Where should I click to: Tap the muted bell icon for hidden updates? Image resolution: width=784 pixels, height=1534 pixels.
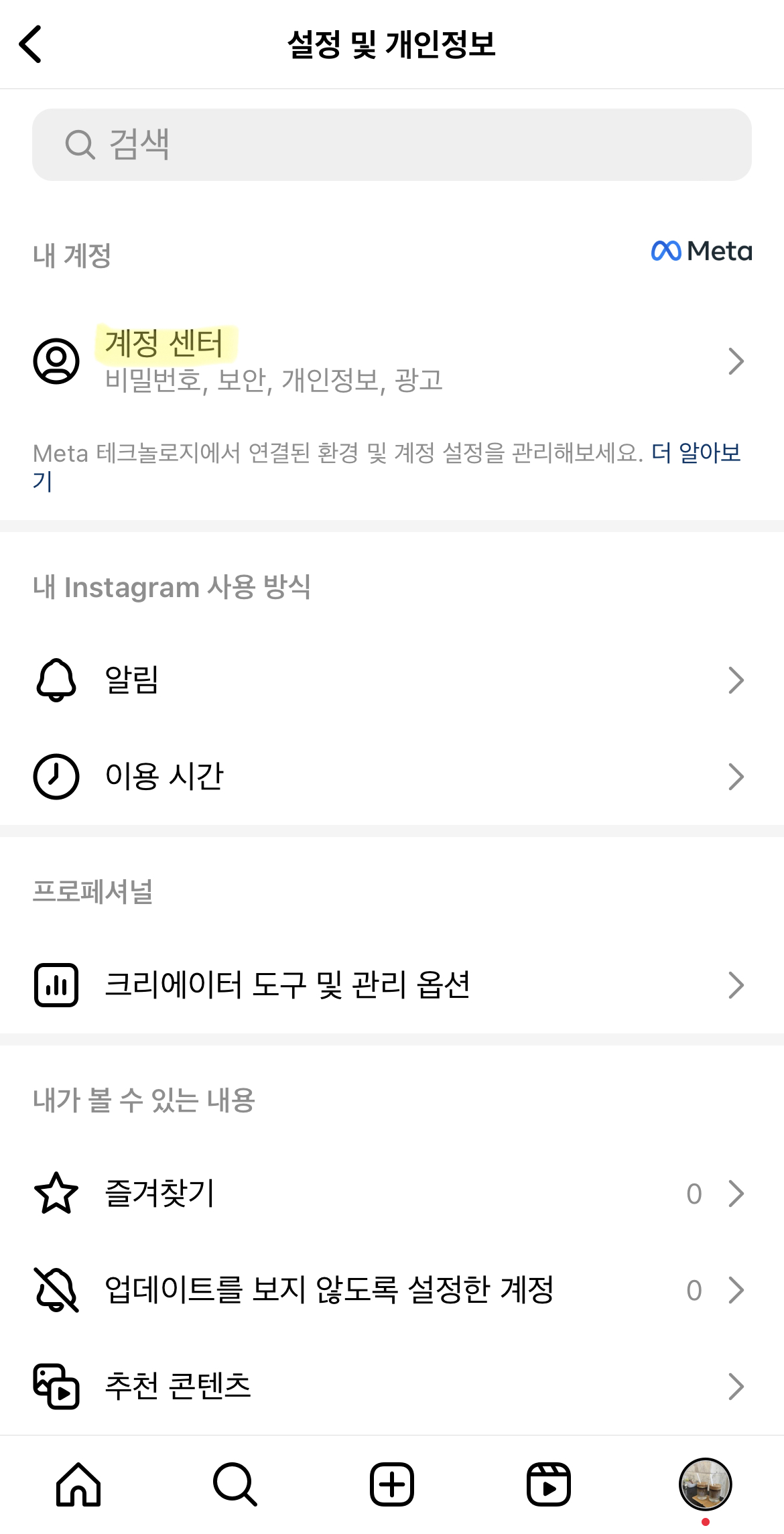pos(57,1290)
